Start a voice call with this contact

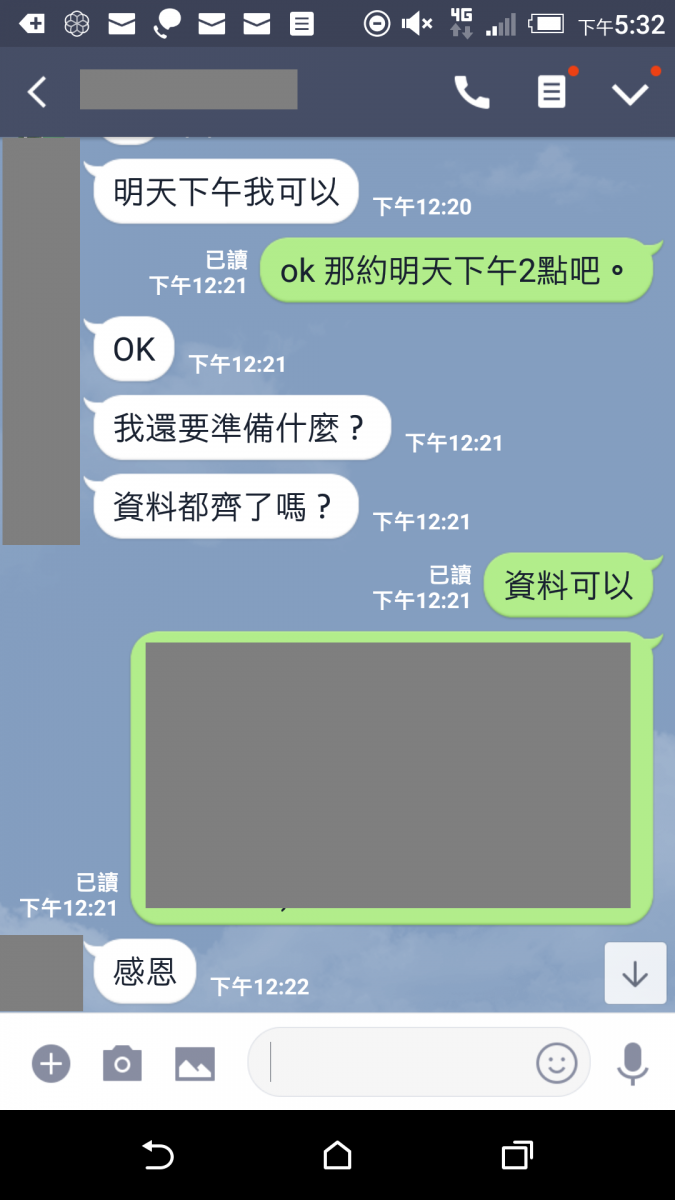coord(472,93)
